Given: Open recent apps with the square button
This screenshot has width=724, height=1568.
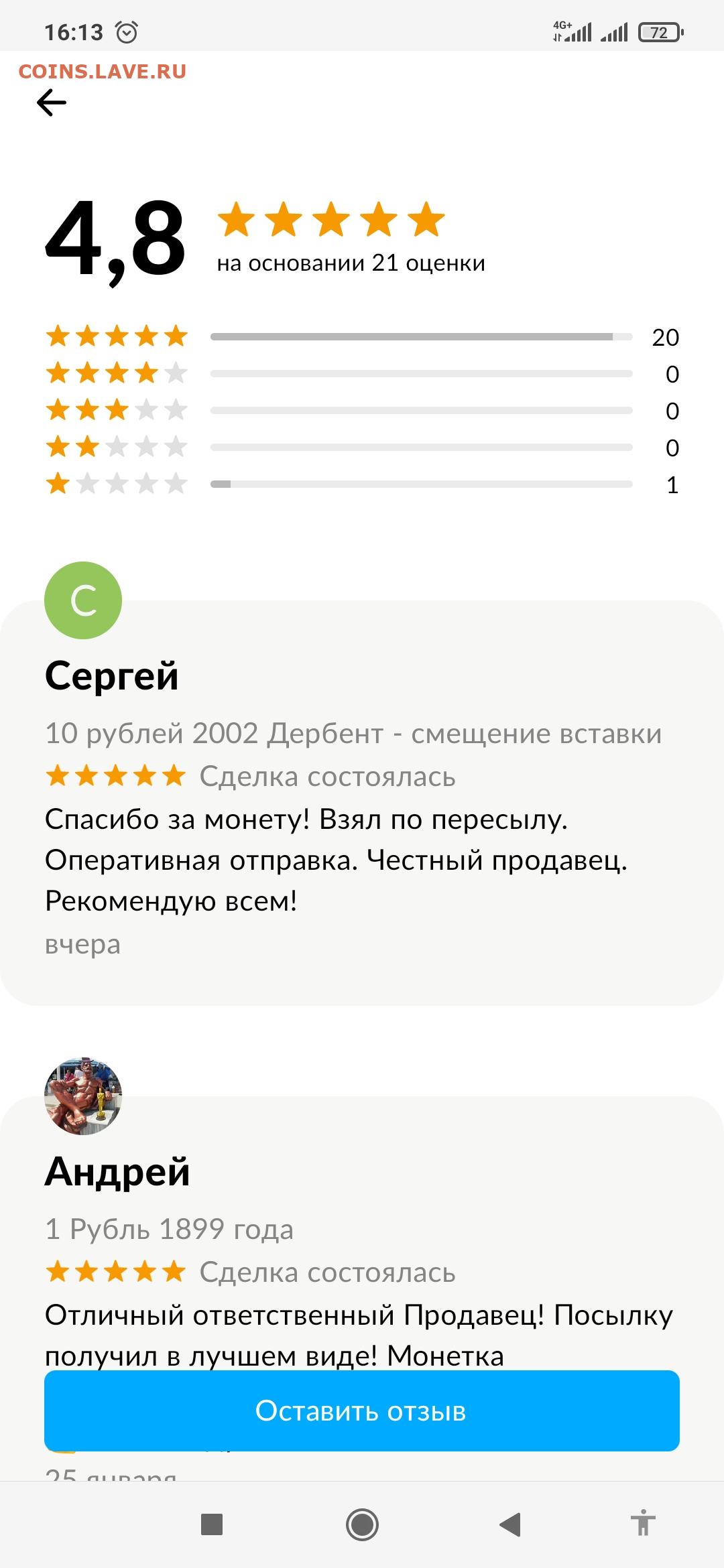Looking at the screenshot, I should pos(212,1524).
